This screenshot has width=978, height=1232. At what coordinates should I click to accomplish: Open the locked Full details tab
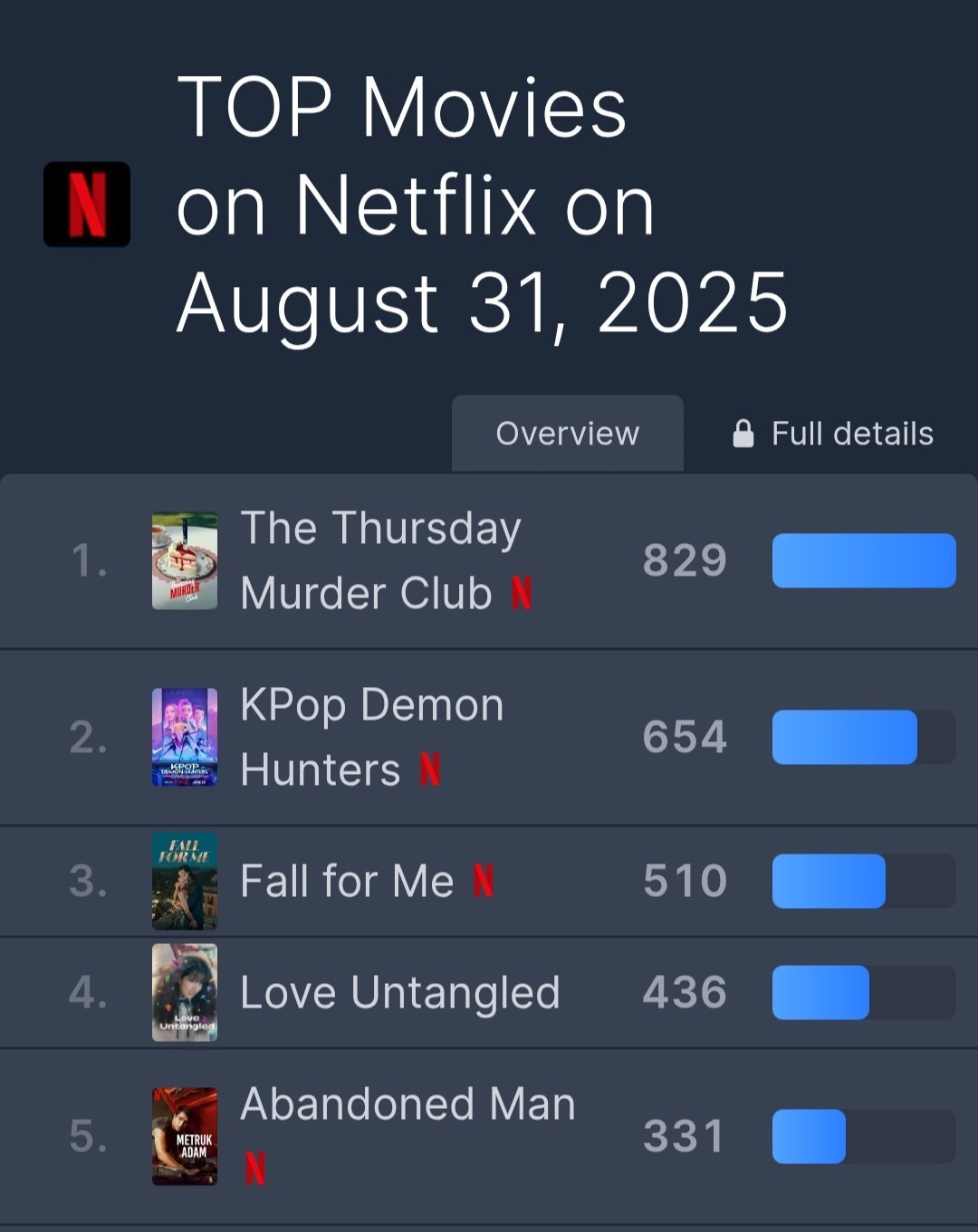click(x=833, y=434)
